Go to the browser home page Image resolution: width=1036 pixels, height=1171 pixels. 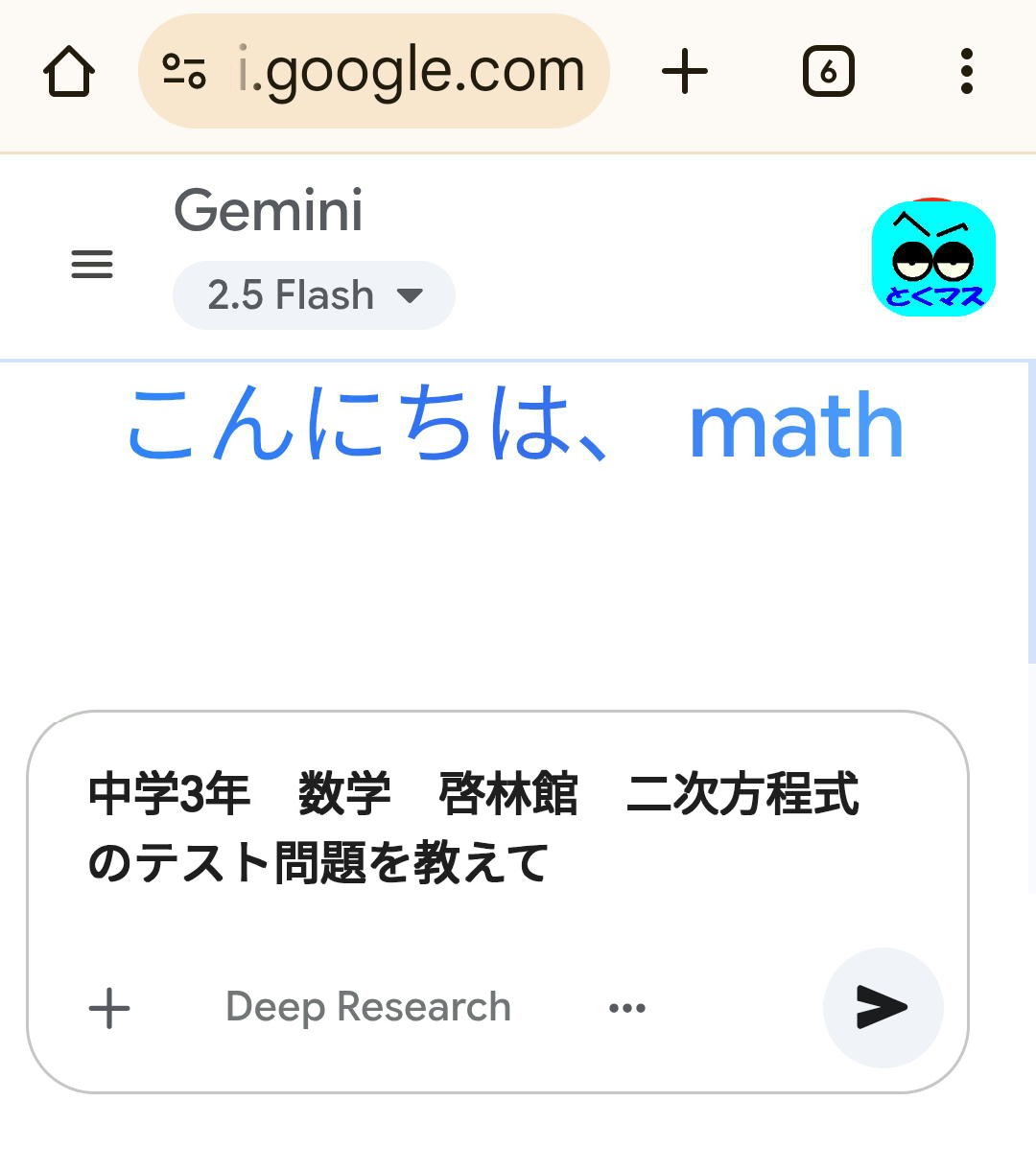(x=69, y=72)
